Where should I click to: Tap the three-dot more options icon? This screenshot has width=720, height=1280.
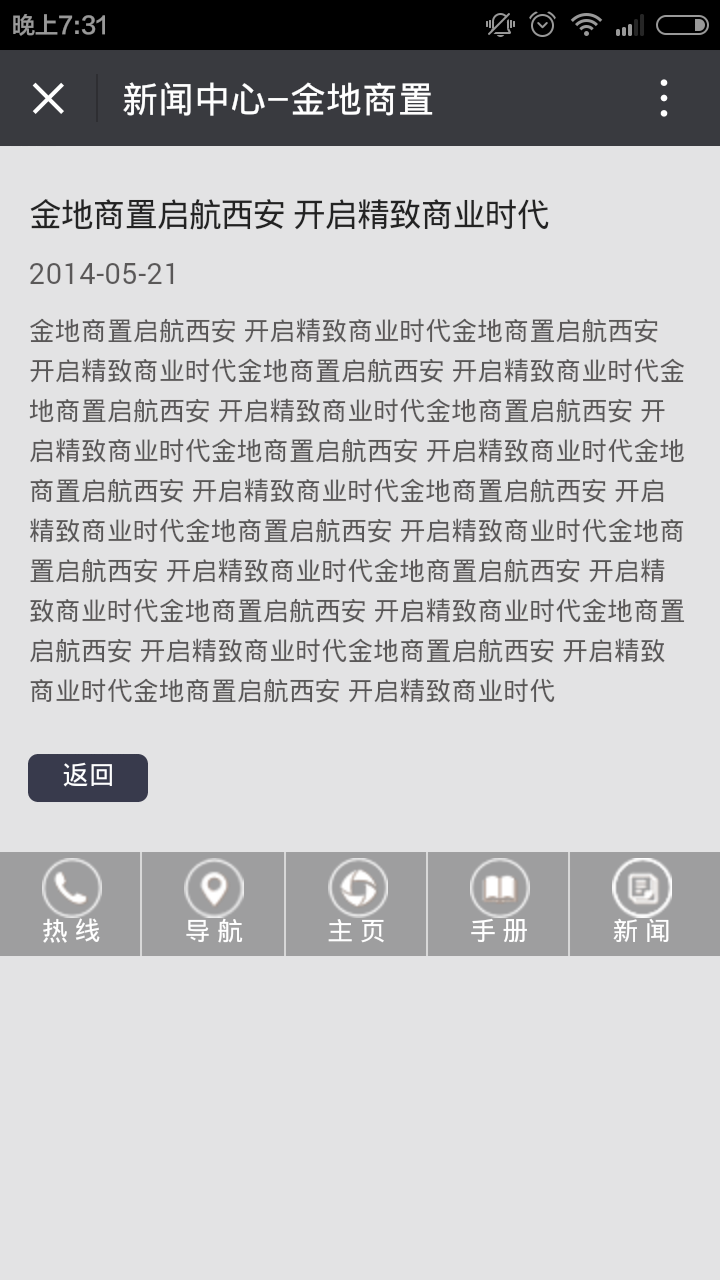tap(663, 97)
